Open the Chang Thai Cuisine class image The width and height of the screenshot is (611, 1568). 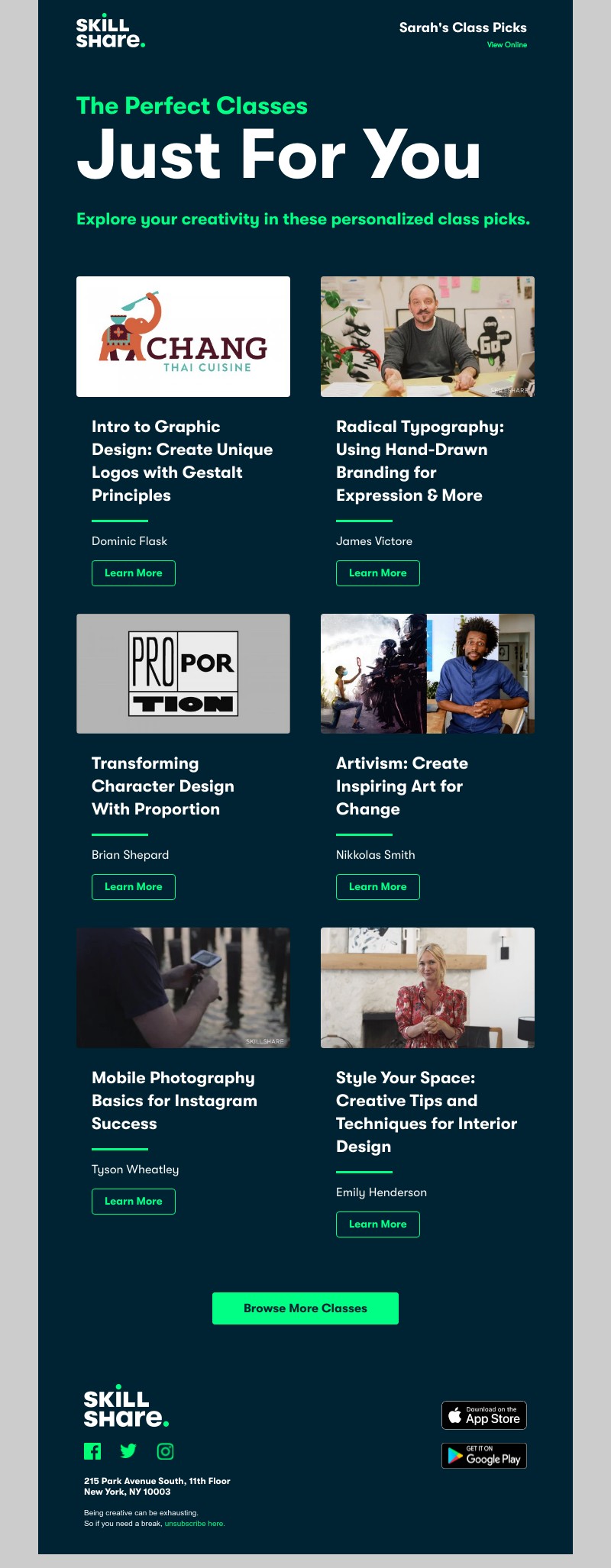pyautogui.click(x=183, y=337)
